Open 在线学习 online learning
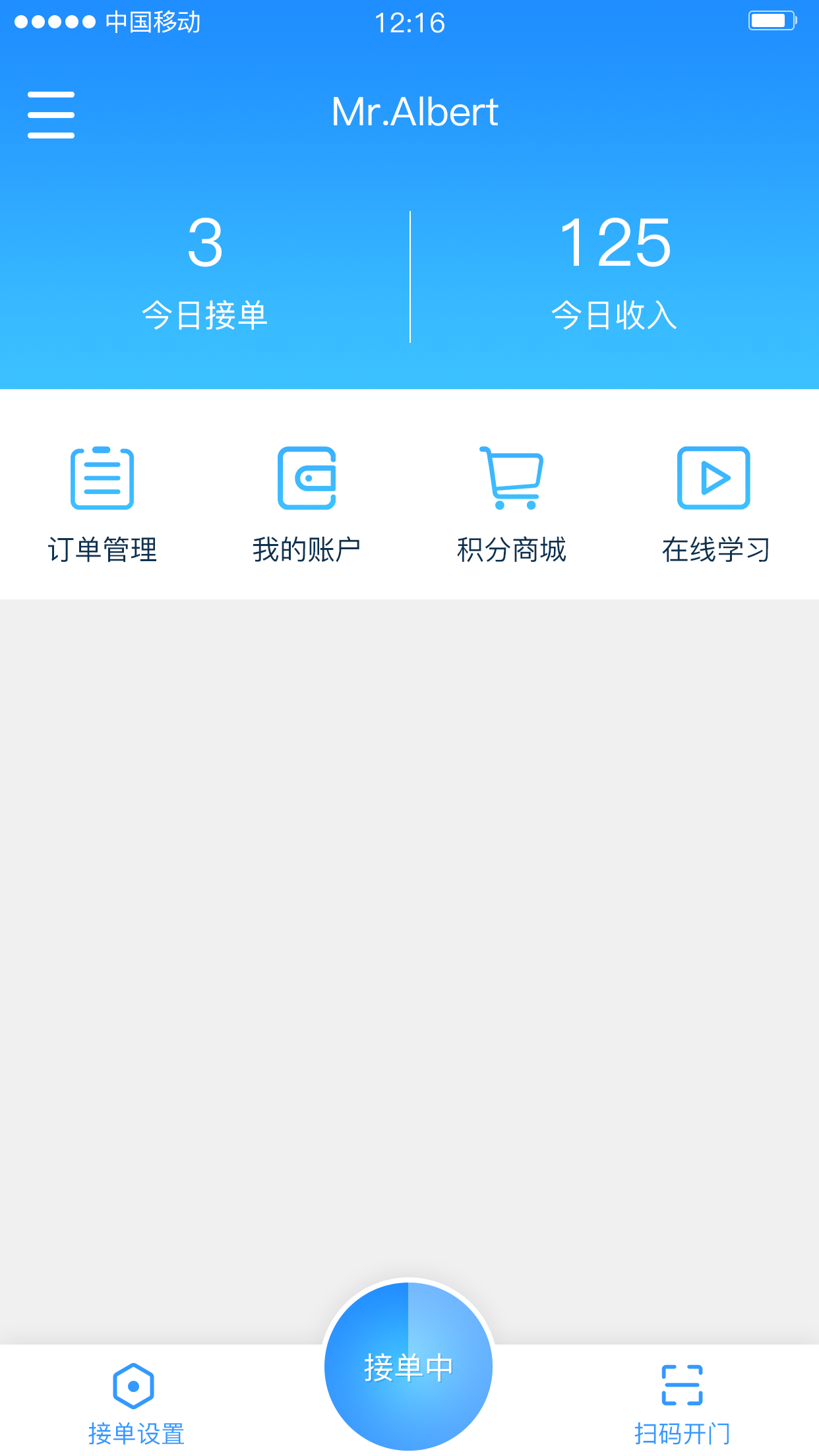This screenshot has width=819, height=1456. tap(715, 504)
